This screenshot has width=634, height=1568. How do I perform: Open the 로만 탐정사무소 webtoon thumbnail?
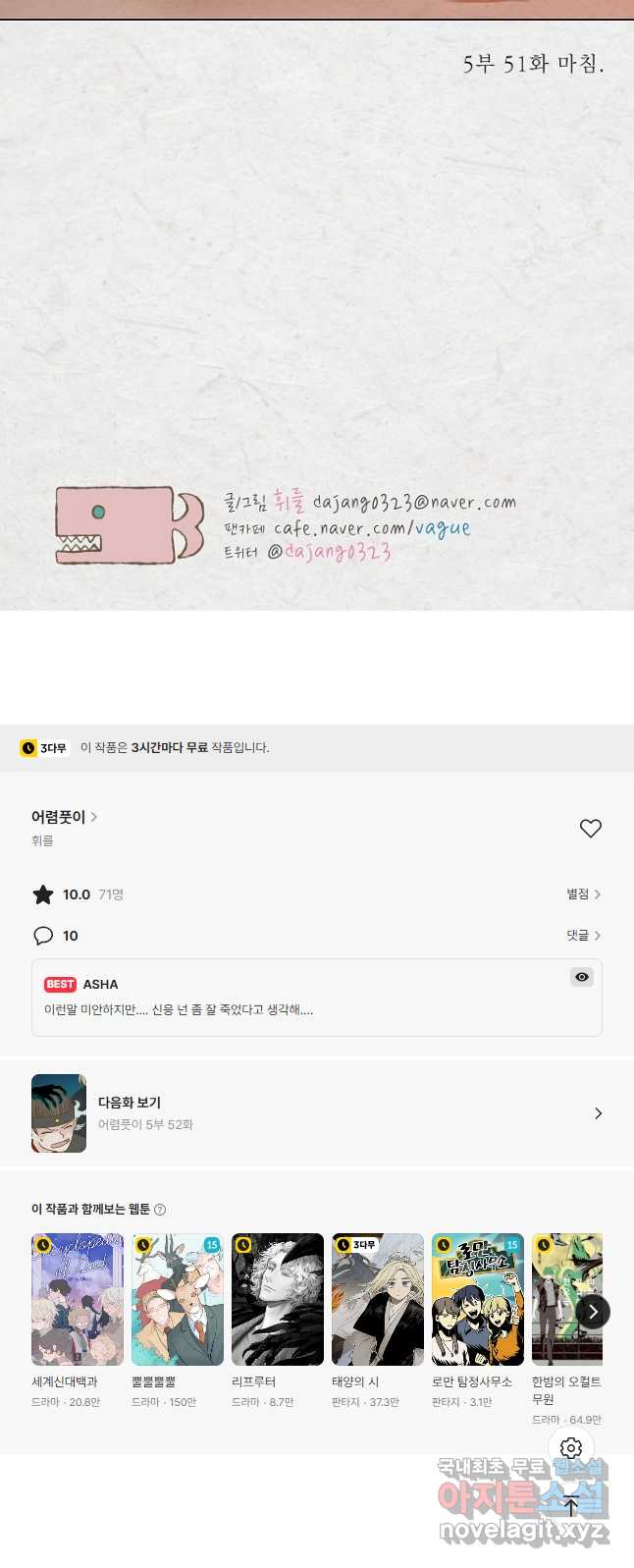coord(478,1299)
